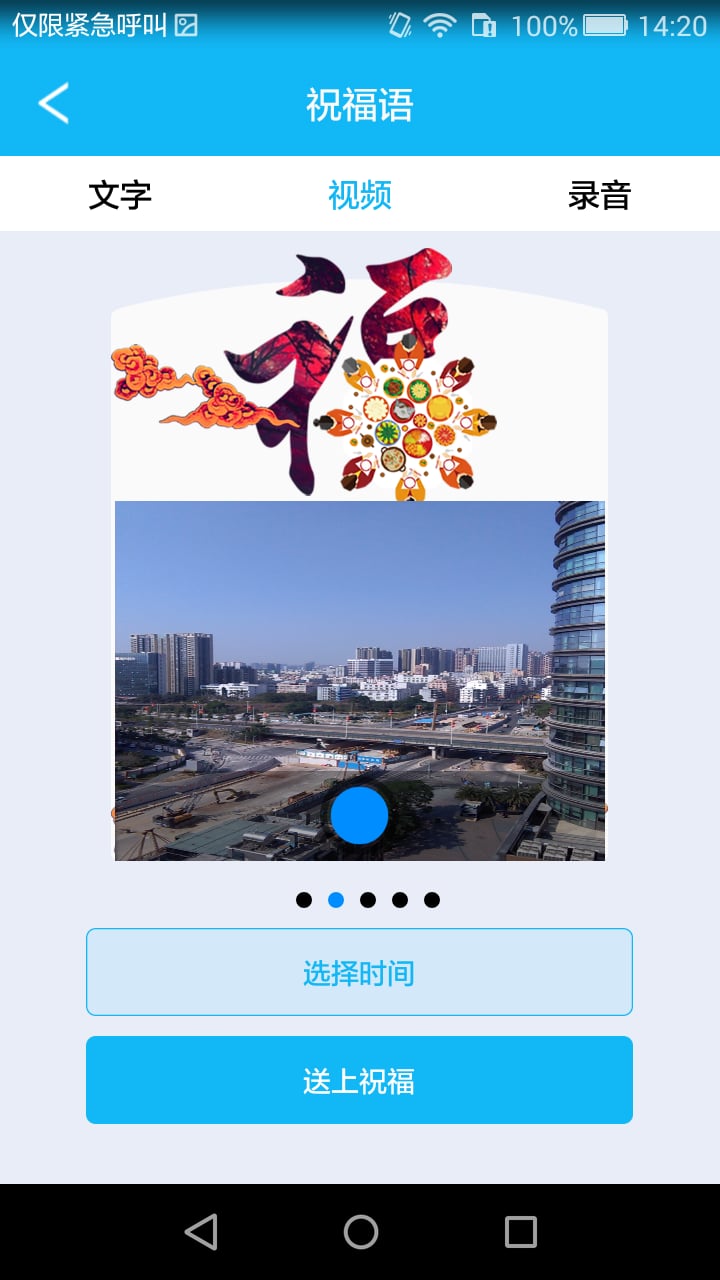The image size is (720, 1280).
Task: Tap the blue record button on video
Action: [359, 815]
